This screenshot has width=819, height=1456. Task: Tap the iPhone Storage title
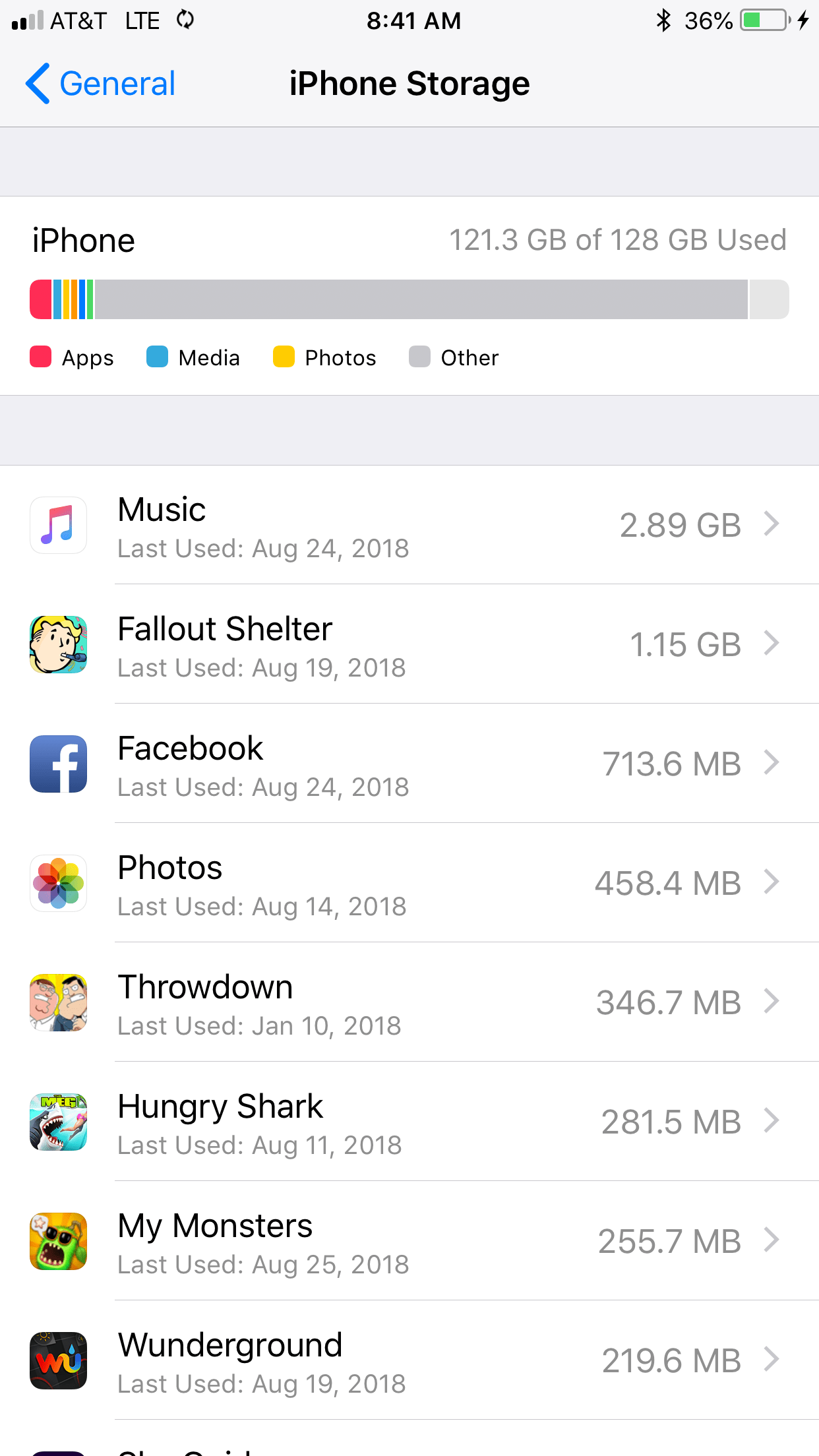point(409,83)
